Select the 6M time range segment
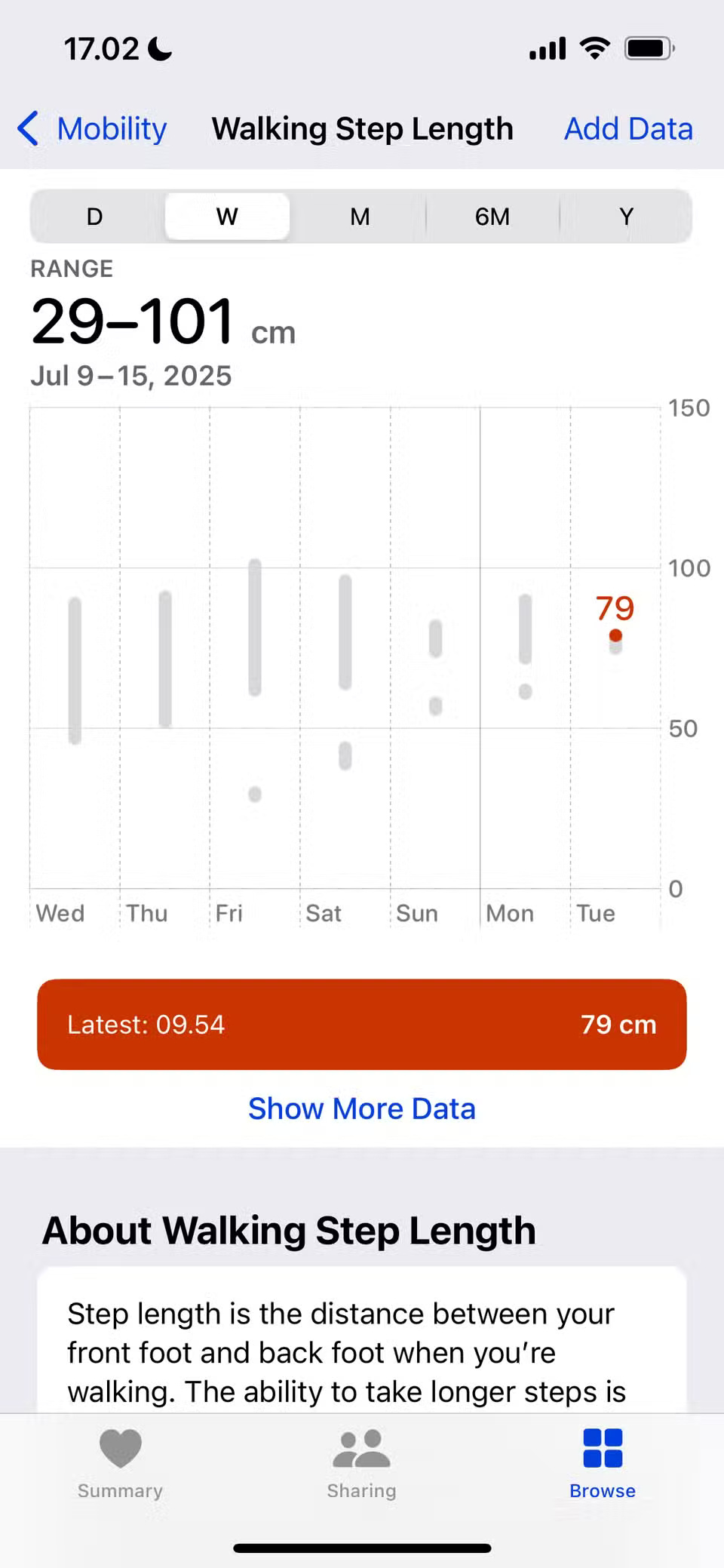 [492, 217]
